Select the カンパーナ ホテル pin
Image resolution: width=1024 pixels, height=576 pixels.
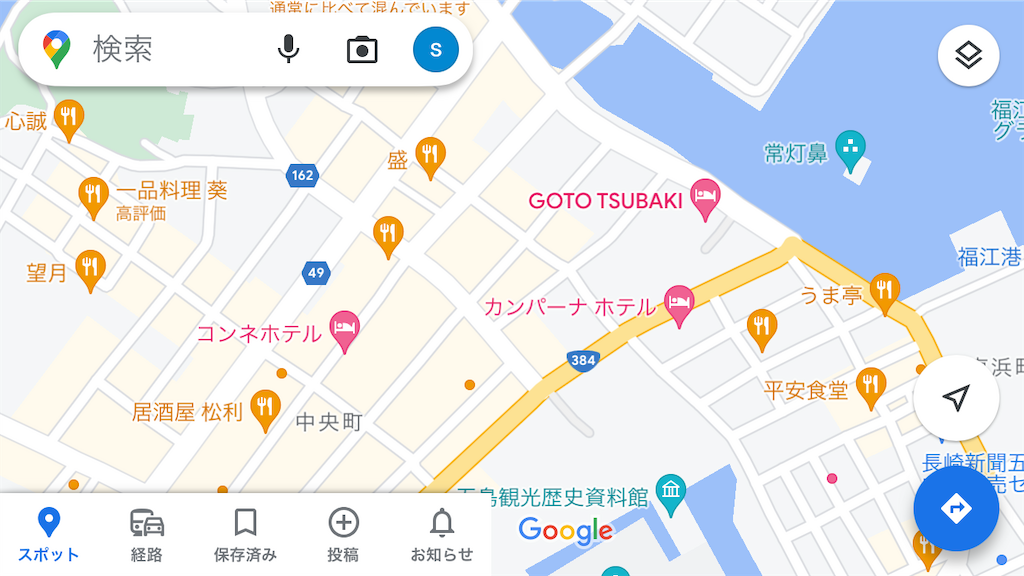(x=680, y=304)
